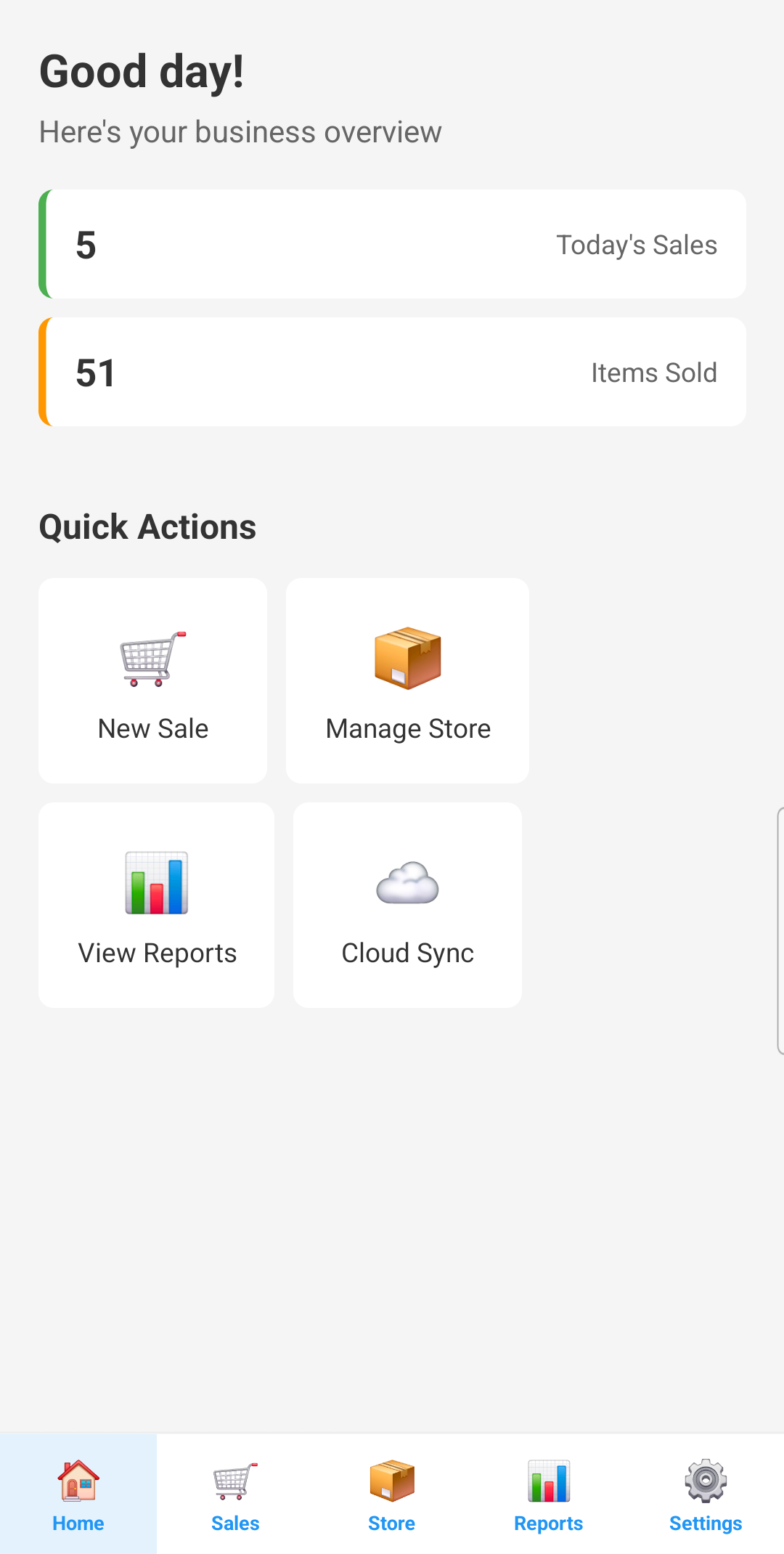Start a New Sale quick action
The width and height of the screenshot is (784, 1554).
(x=152, y=680)
